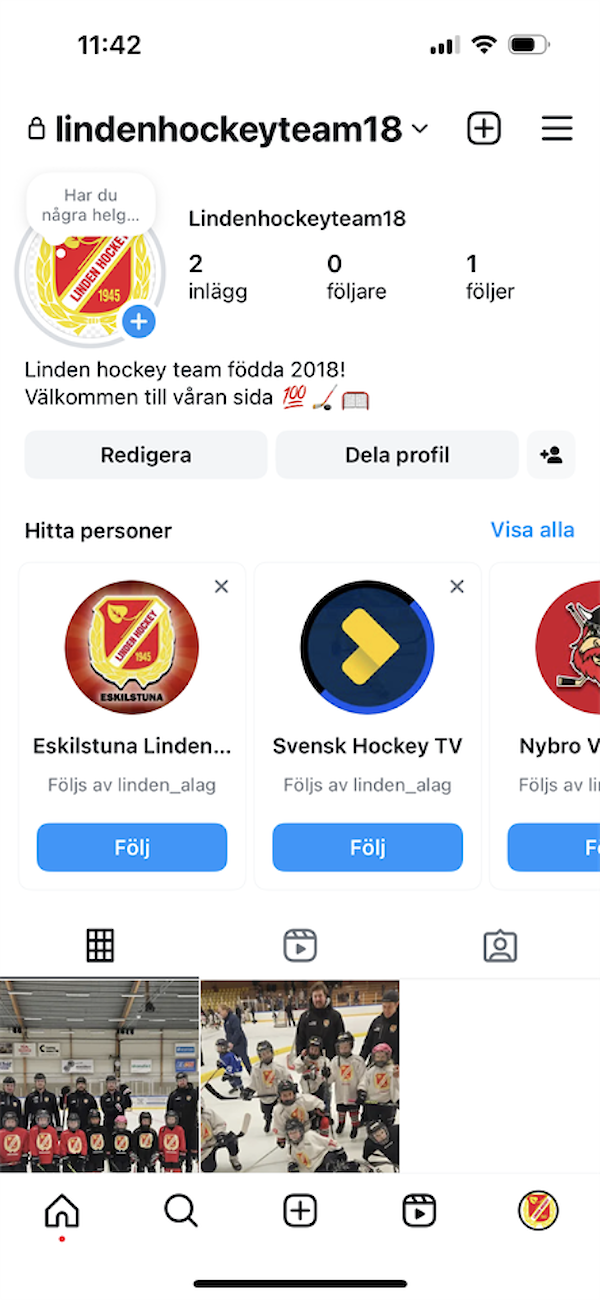Switch to the tagged photos tab
The image size is (600, 1300).
coord(500,945)
